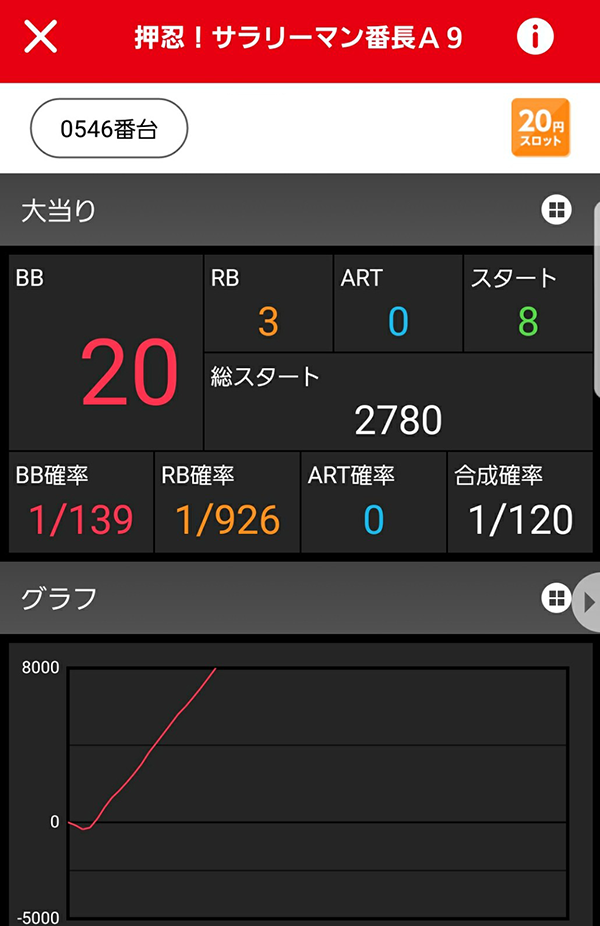Open grid icon in グラフ section

tap(555, 598)
